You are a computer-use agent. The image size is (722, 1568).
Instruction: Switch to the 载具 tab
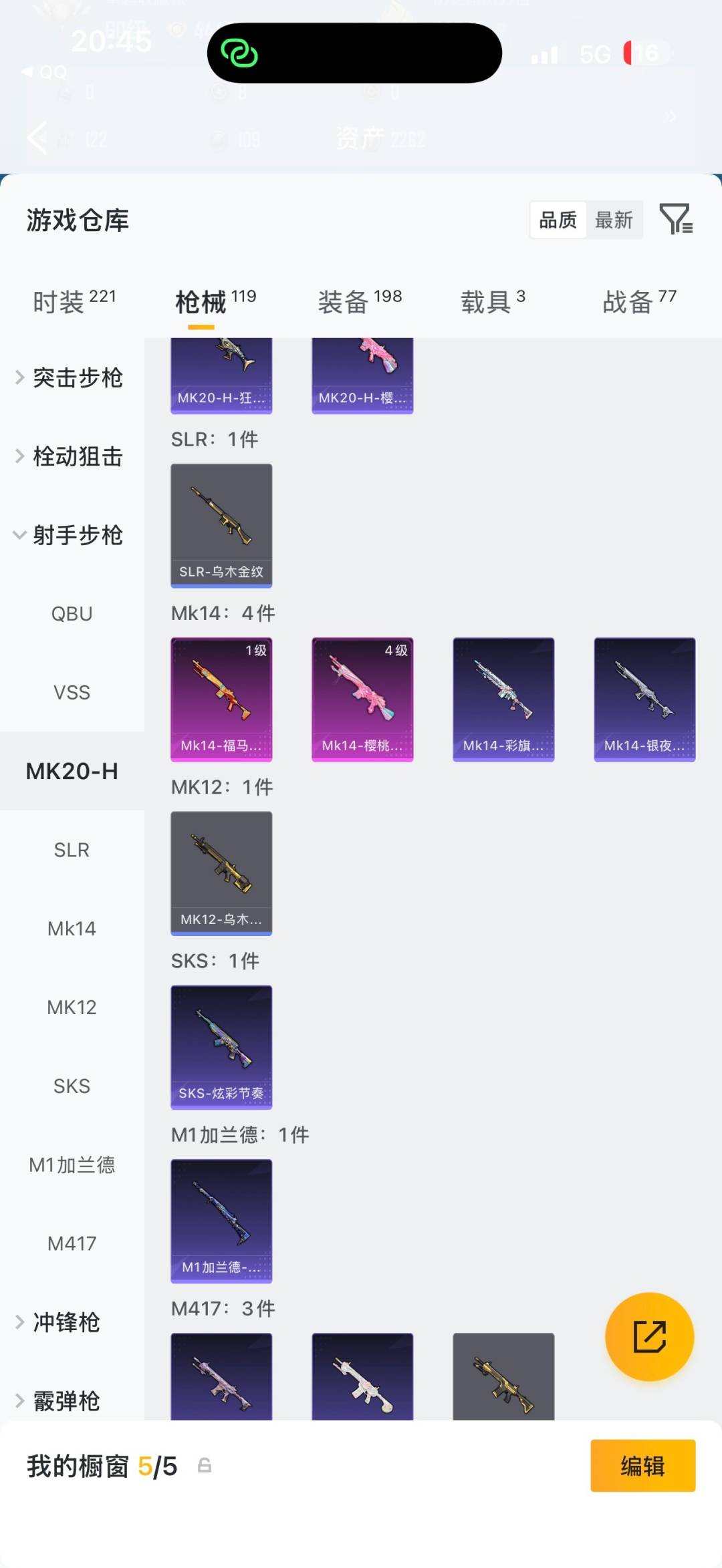click(x=493, y=301)
